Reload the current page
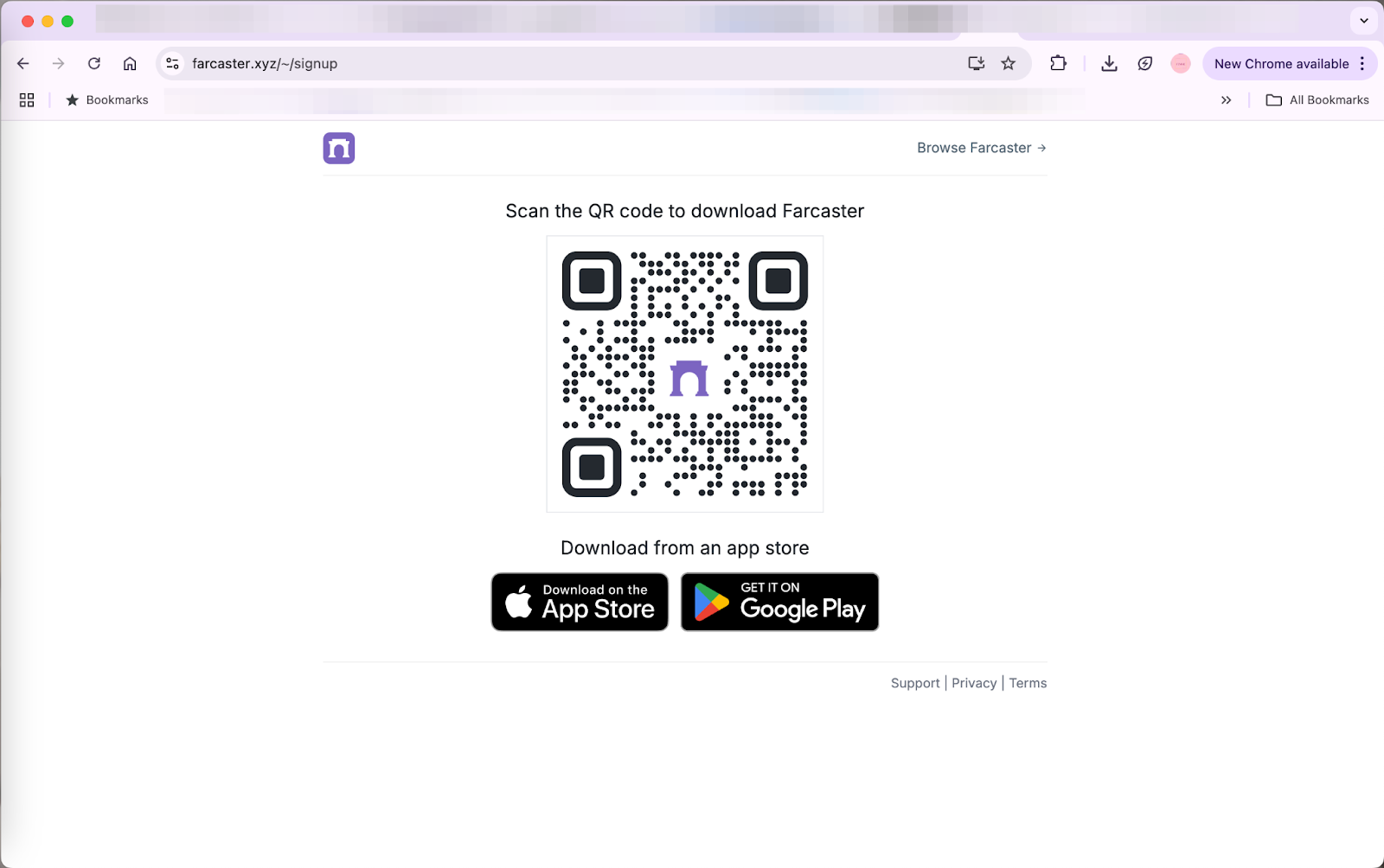This screenshot has height=868, width=1384. (x=94, y=63)
